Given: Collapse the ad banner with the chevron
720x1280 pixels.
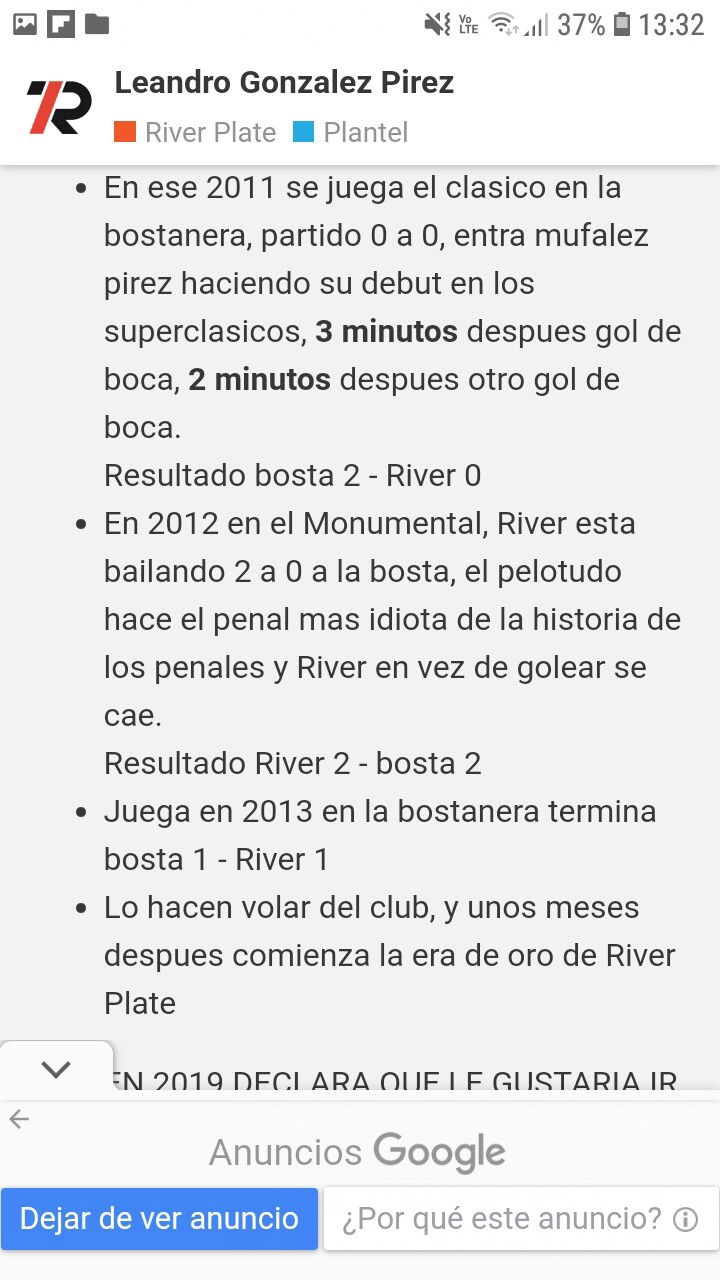Looking at the screenshot, I should [x=56, y=1069].
